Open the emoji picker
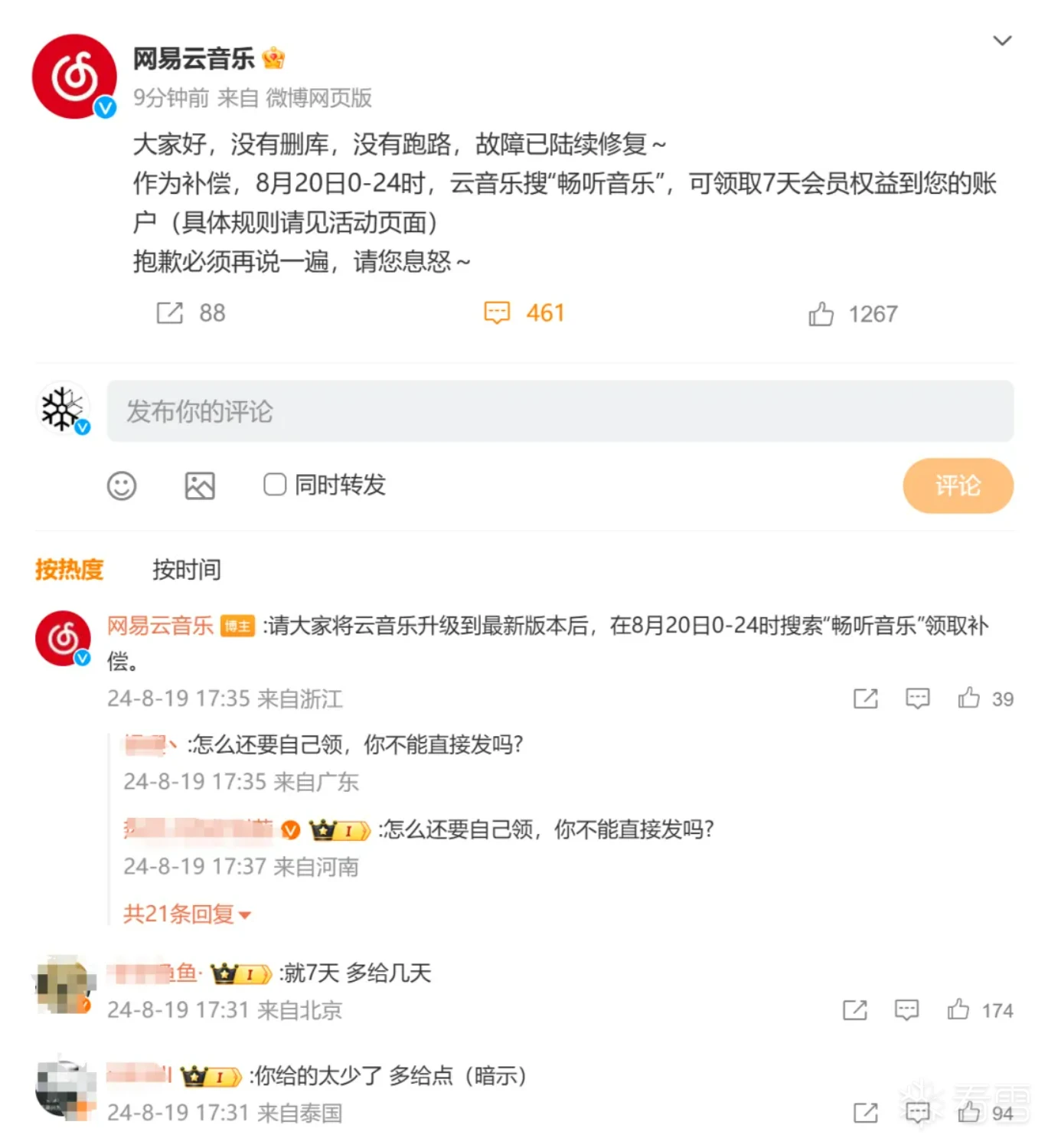 (x=122, y=486)
